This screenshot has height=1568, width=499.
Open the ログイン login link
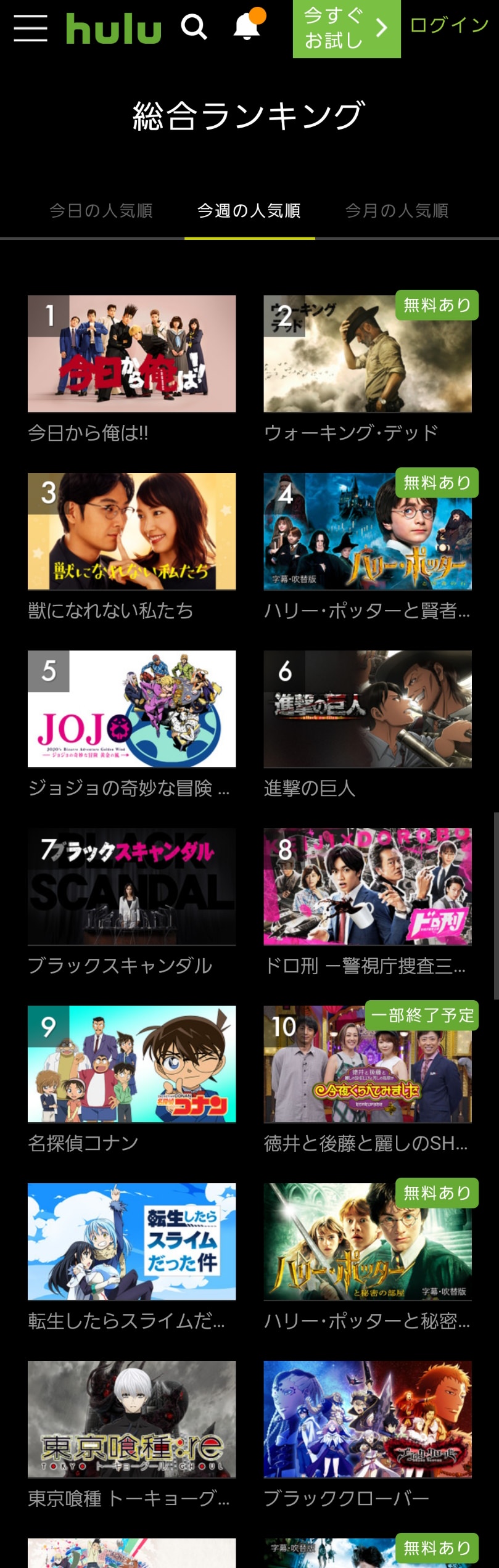coord(449,26)
